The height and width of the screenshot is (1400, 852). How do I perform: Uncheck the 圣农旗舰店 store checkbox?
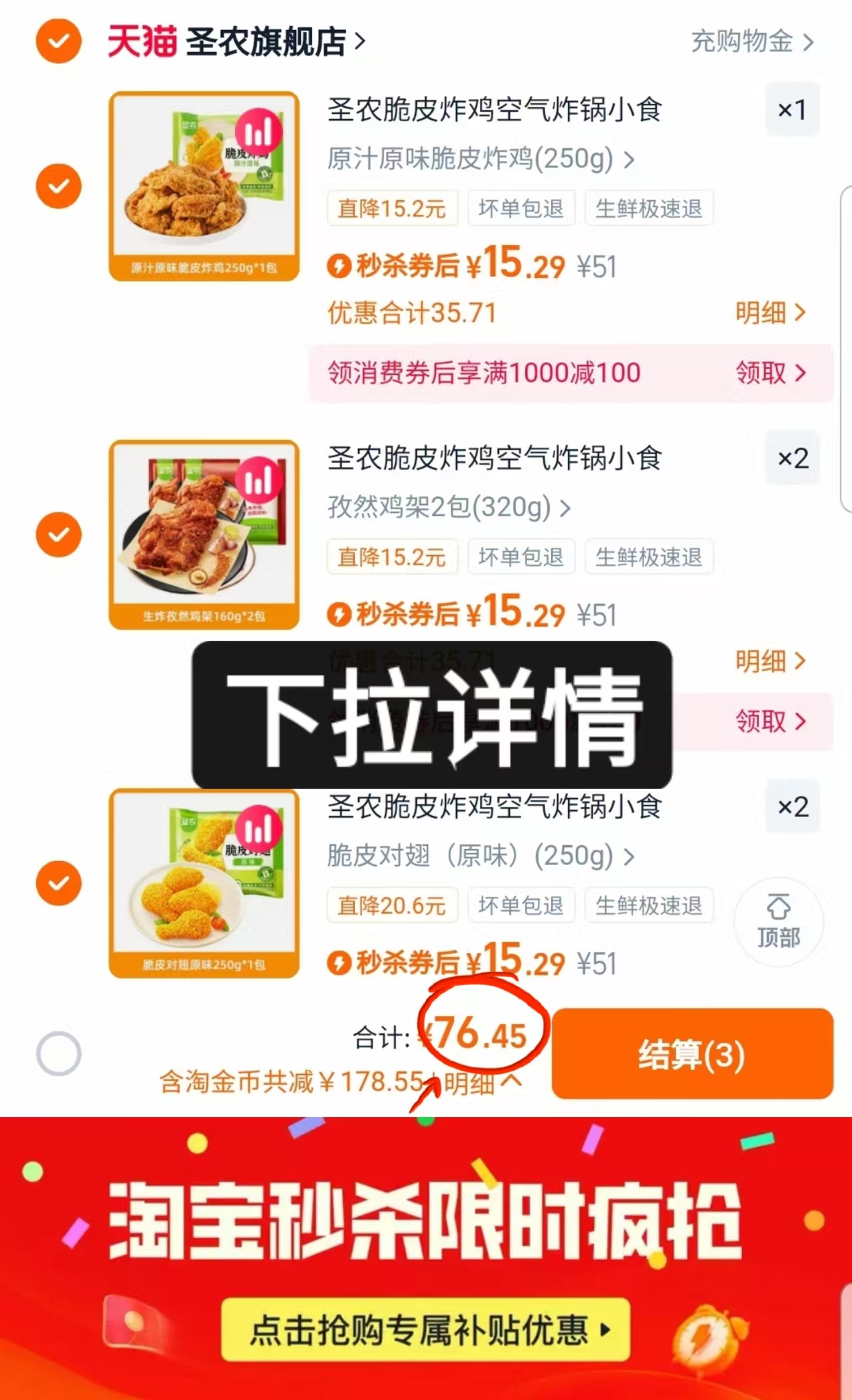coord(58,41)
